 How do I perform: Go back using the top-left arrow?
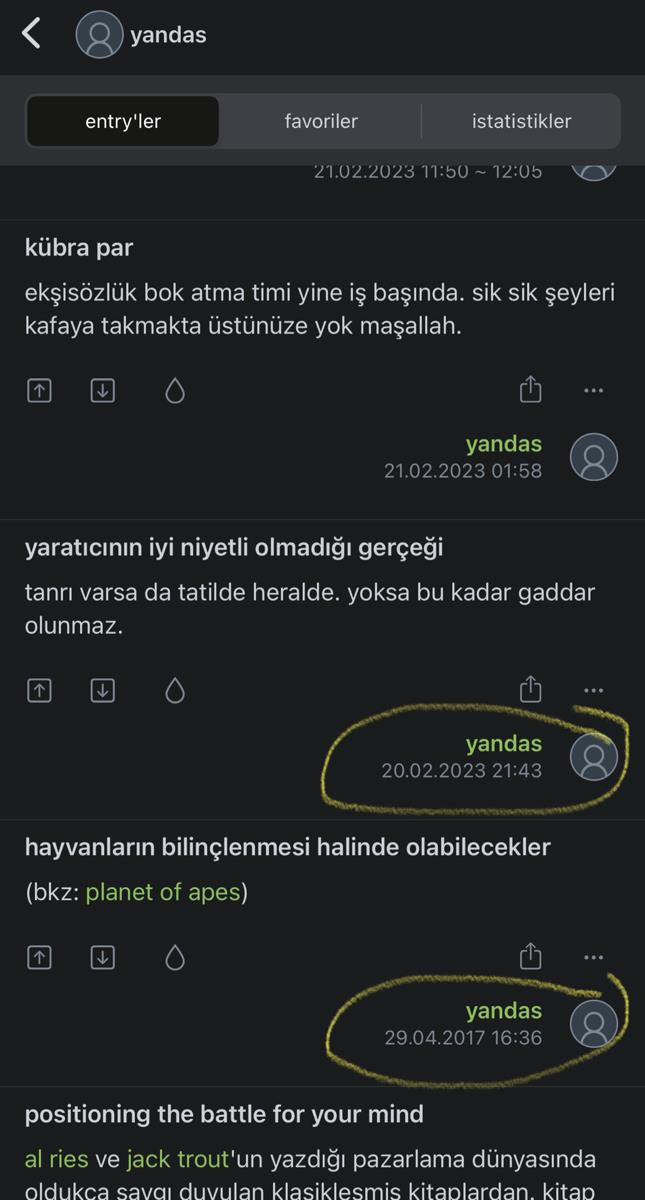(x=32, y=34)
